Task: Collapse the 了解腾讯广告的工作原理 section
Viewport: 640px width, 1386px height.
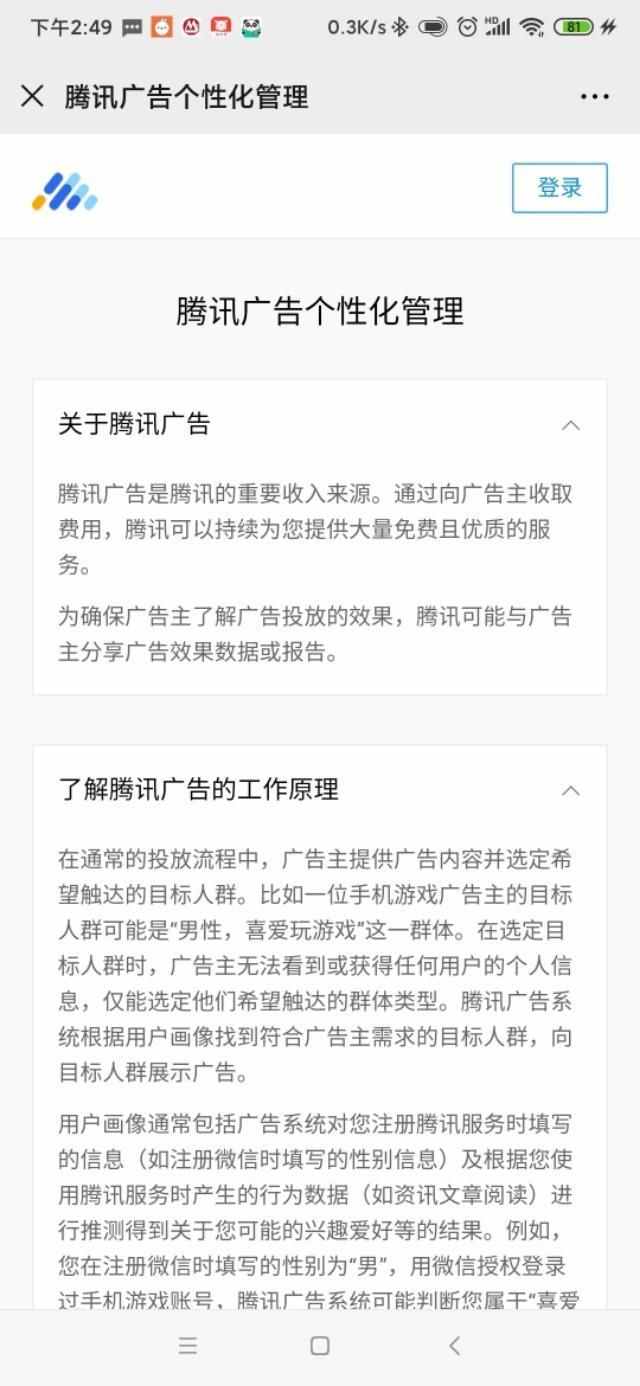Action: (570, 791)
